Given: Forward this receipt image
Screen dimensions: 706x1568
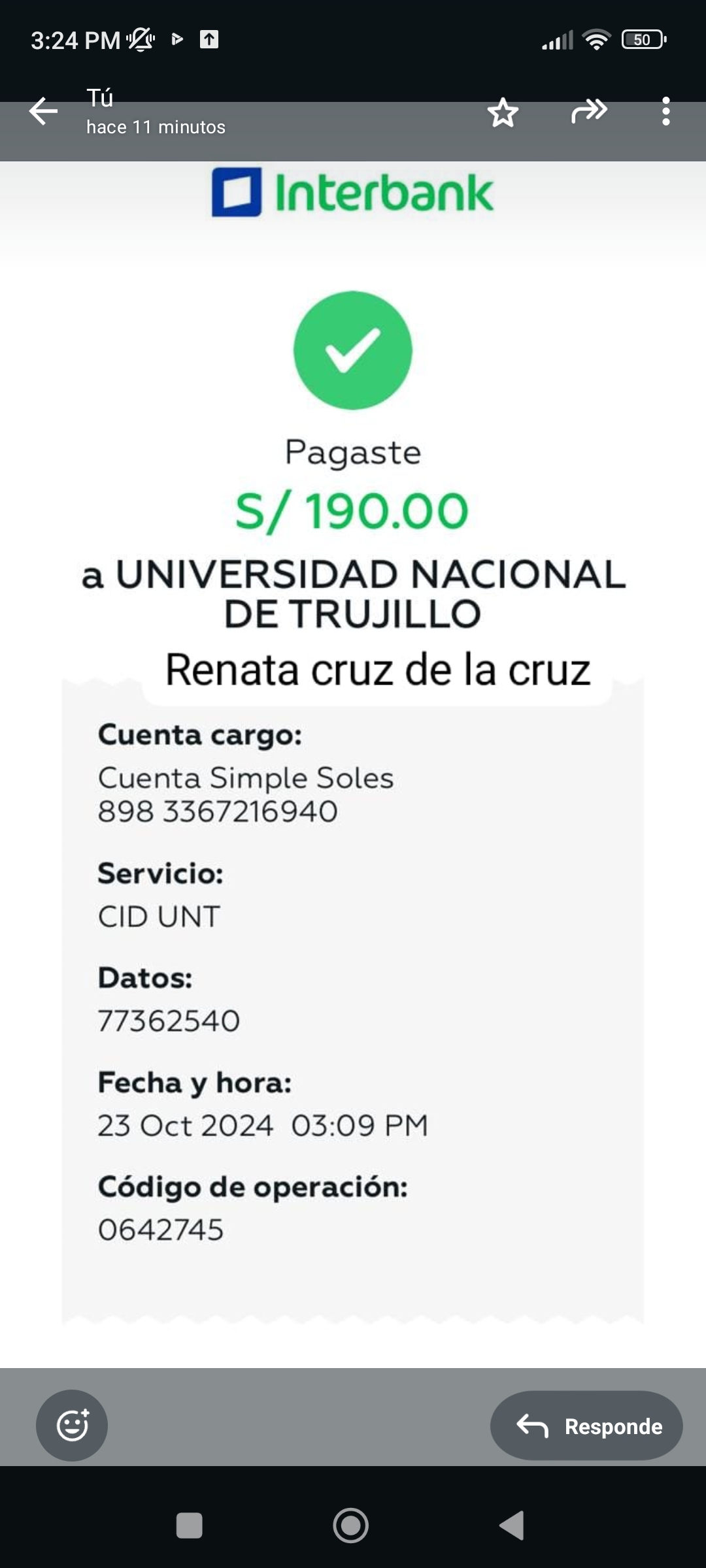Looking at the screenshot, I should 589,111.
